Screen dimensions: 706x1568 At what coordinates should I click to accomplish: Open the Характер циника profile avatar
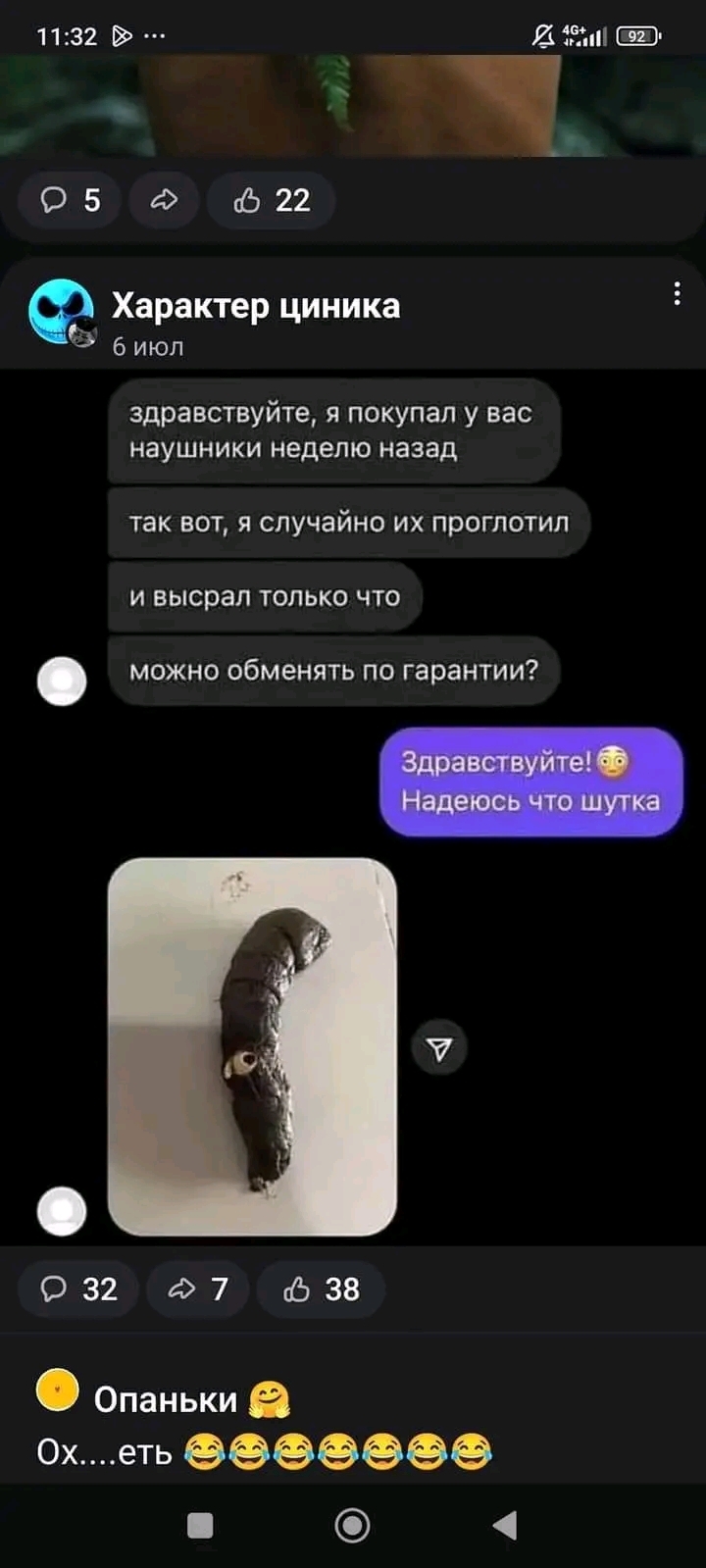pyautogui.click(x=63, y=314)
